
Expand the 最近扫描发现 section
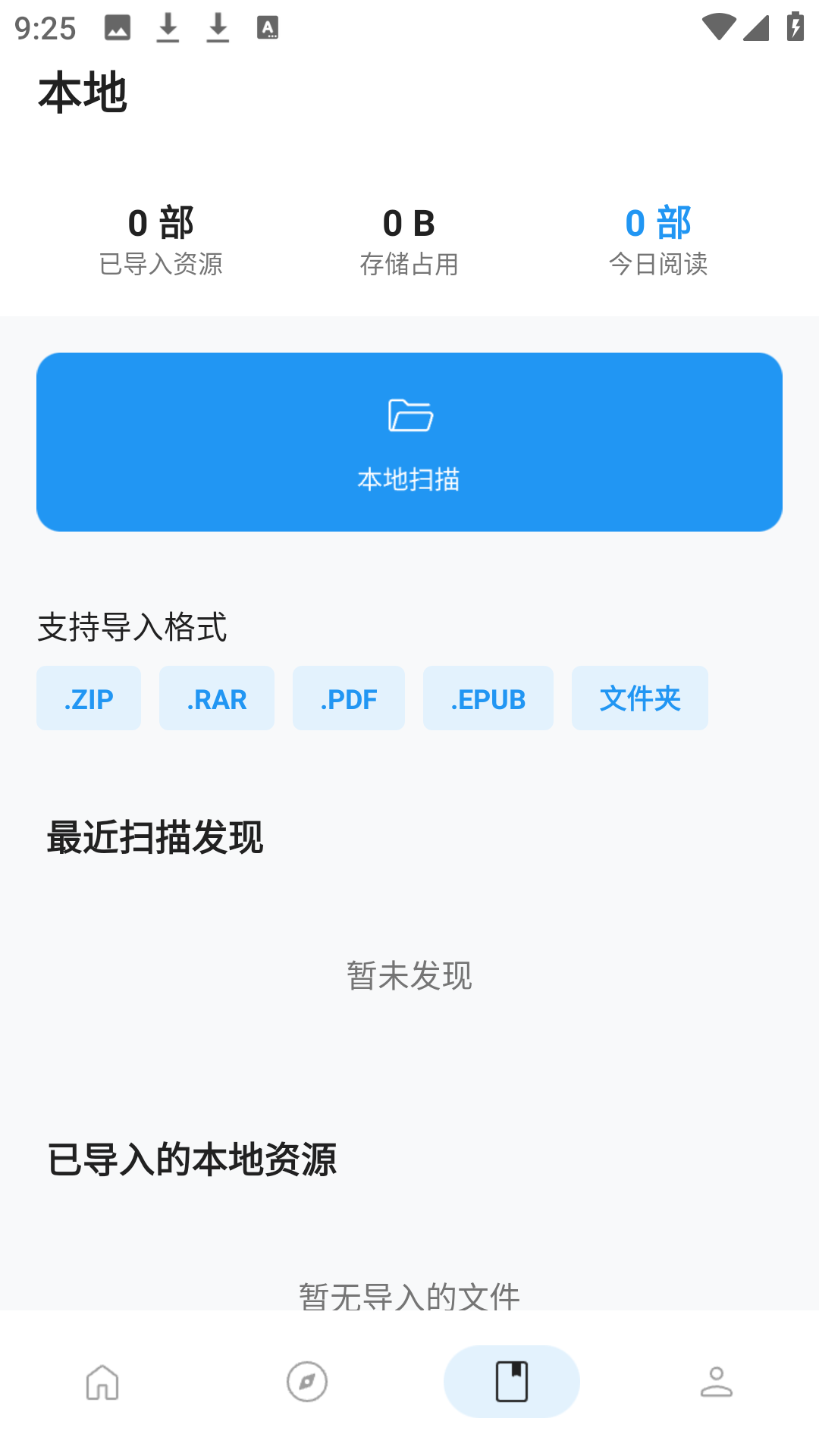click(155, 837)
